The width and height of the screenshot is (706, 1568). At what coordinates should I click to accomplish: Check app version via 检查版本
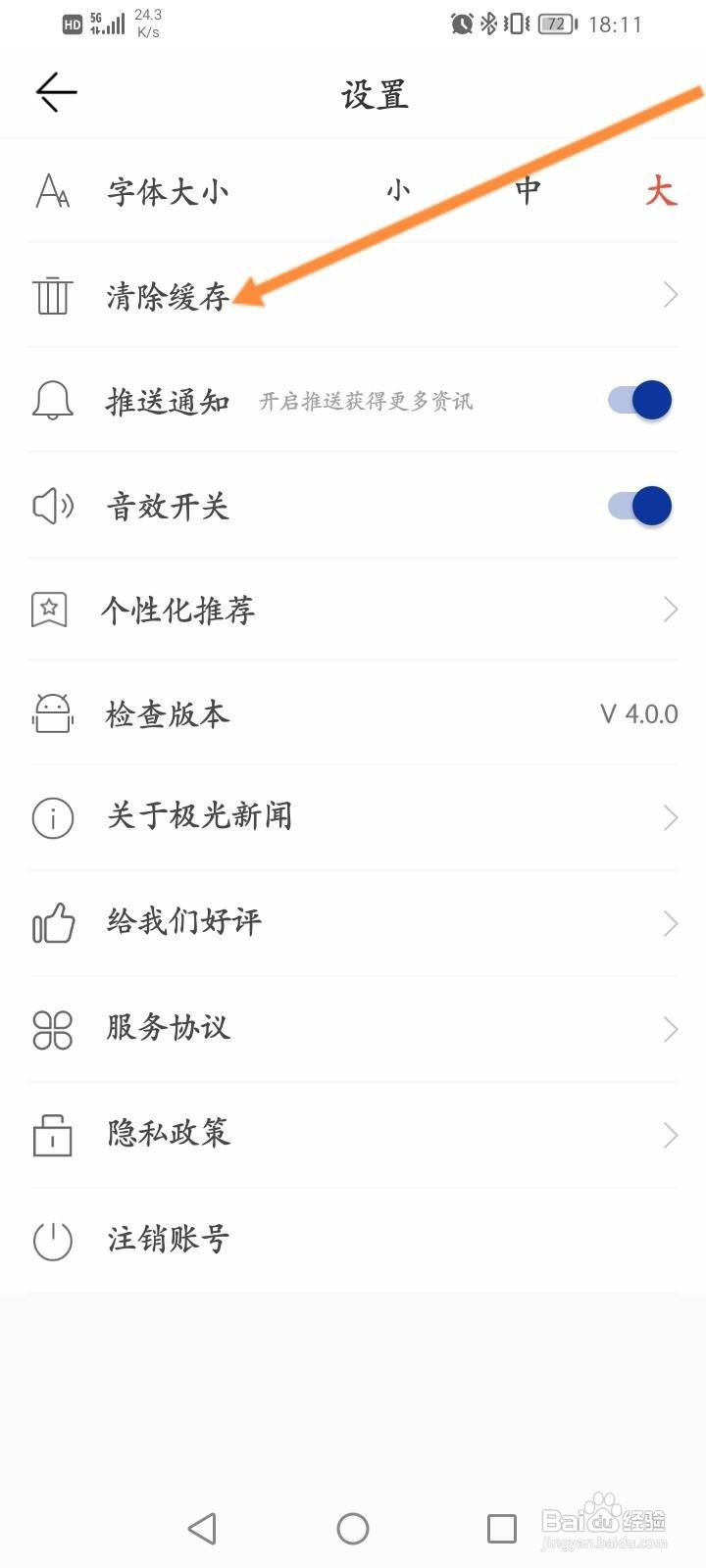point(353,713)
